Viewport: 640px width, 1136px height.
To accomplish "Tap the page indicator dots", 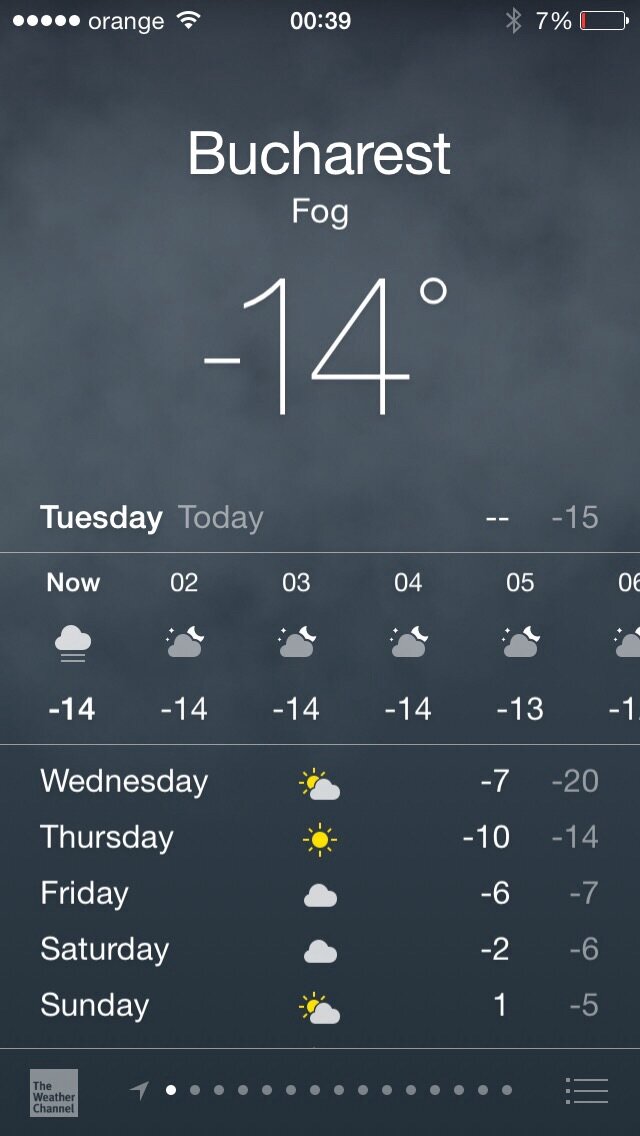I will coord(338,1090).
